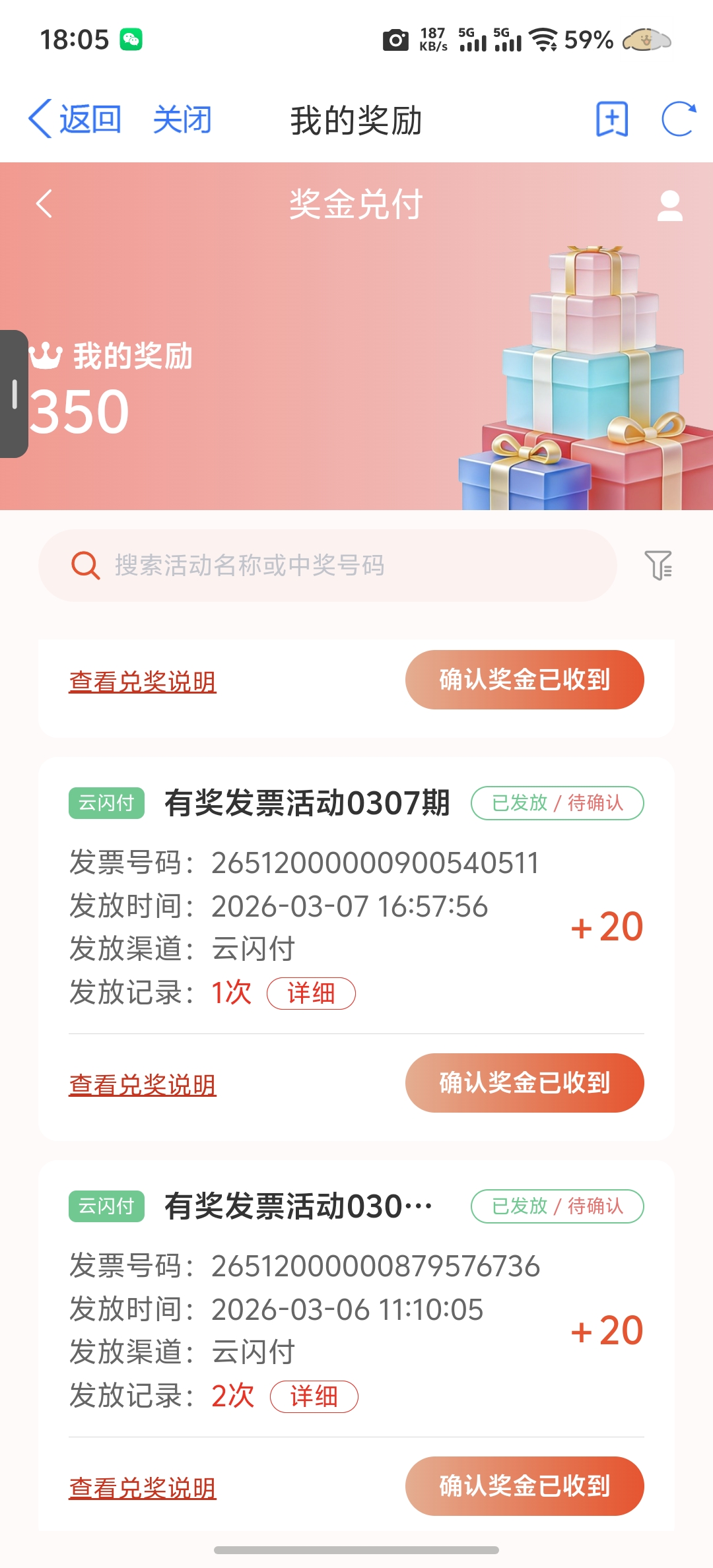Open the add-bookmark icon in top bar

pyautogui.click(x=612, y=119)
